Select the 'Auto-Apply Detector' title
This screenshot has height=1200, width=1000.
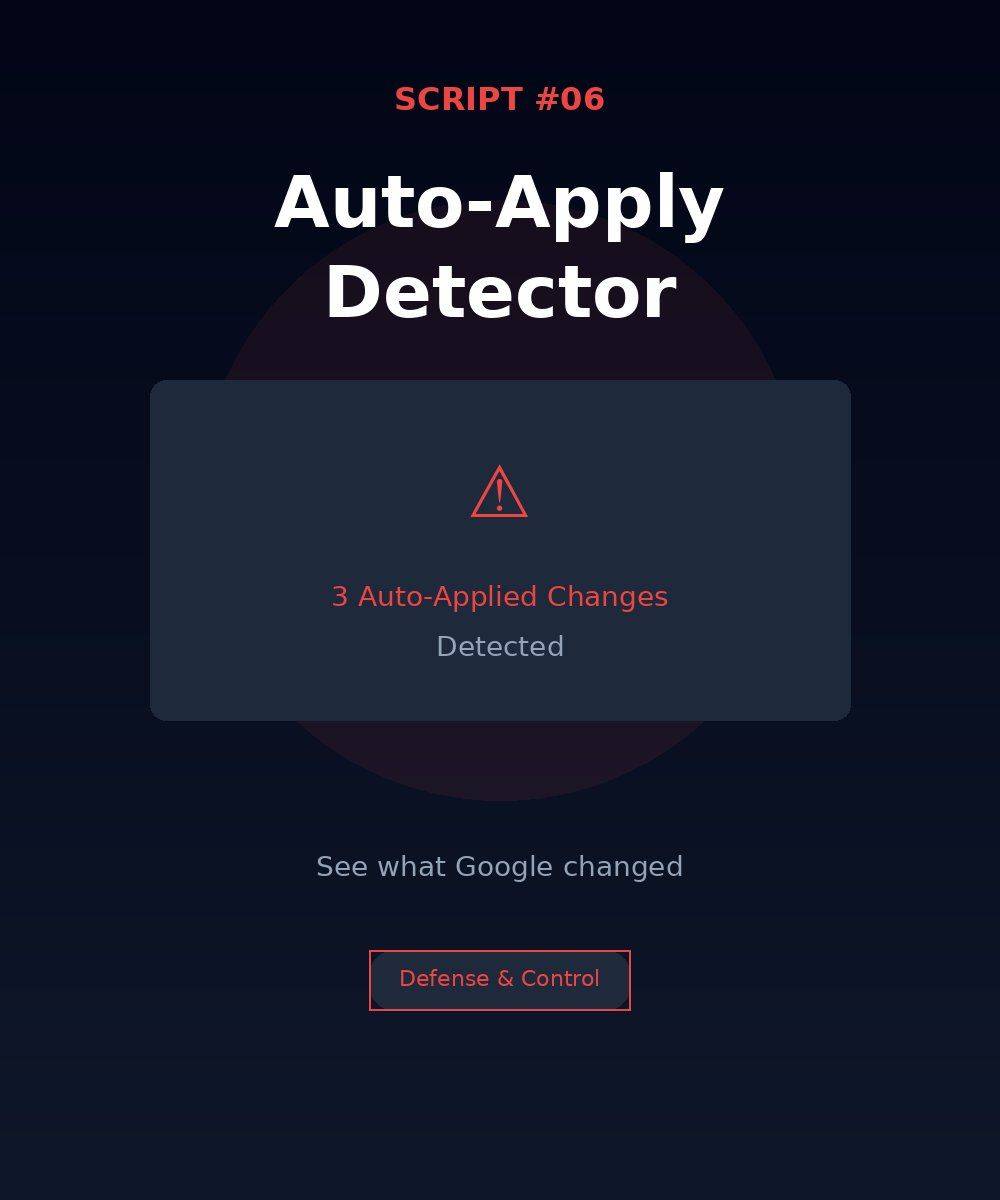pos(500,246)
